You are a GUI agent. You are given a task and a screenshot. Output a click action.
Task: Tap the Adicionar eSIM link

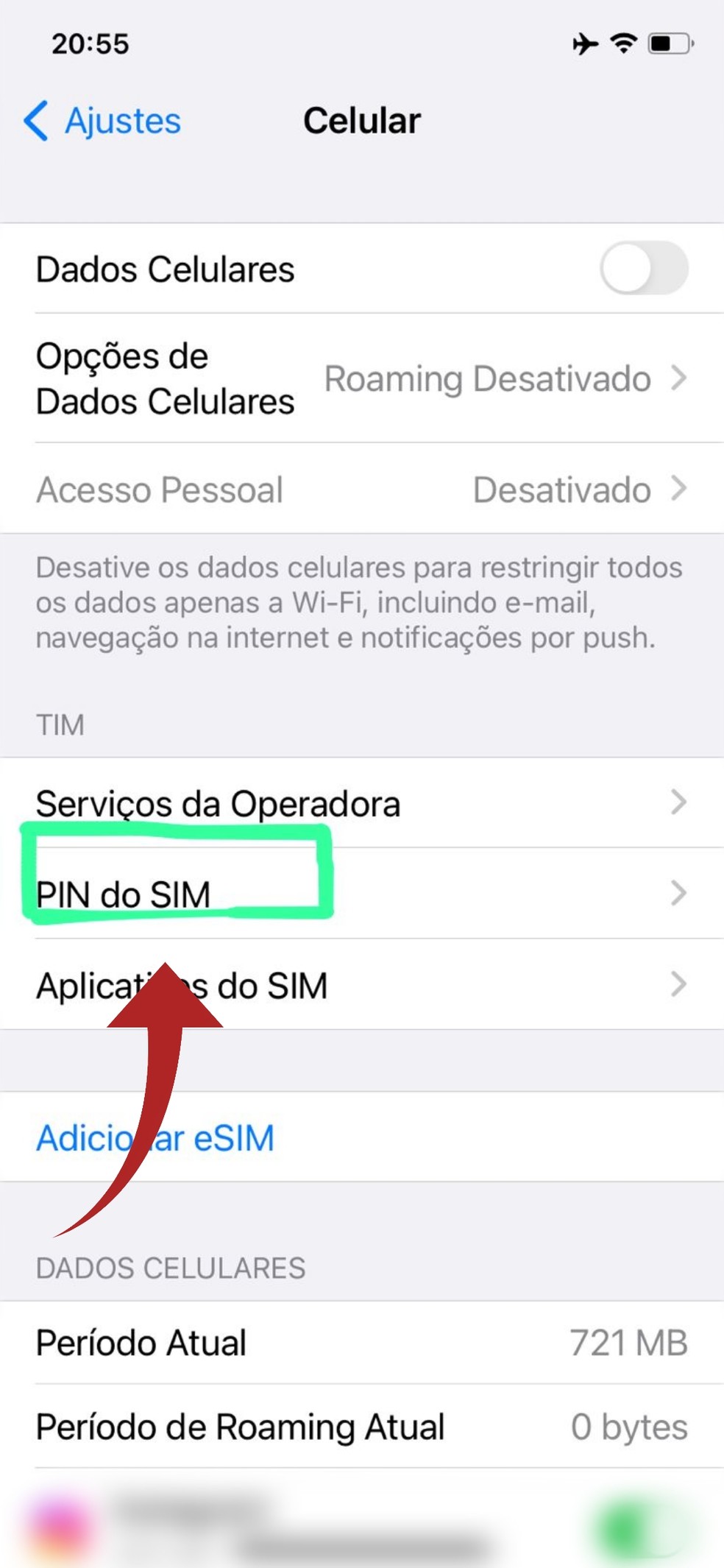[x=155, y=1137]
